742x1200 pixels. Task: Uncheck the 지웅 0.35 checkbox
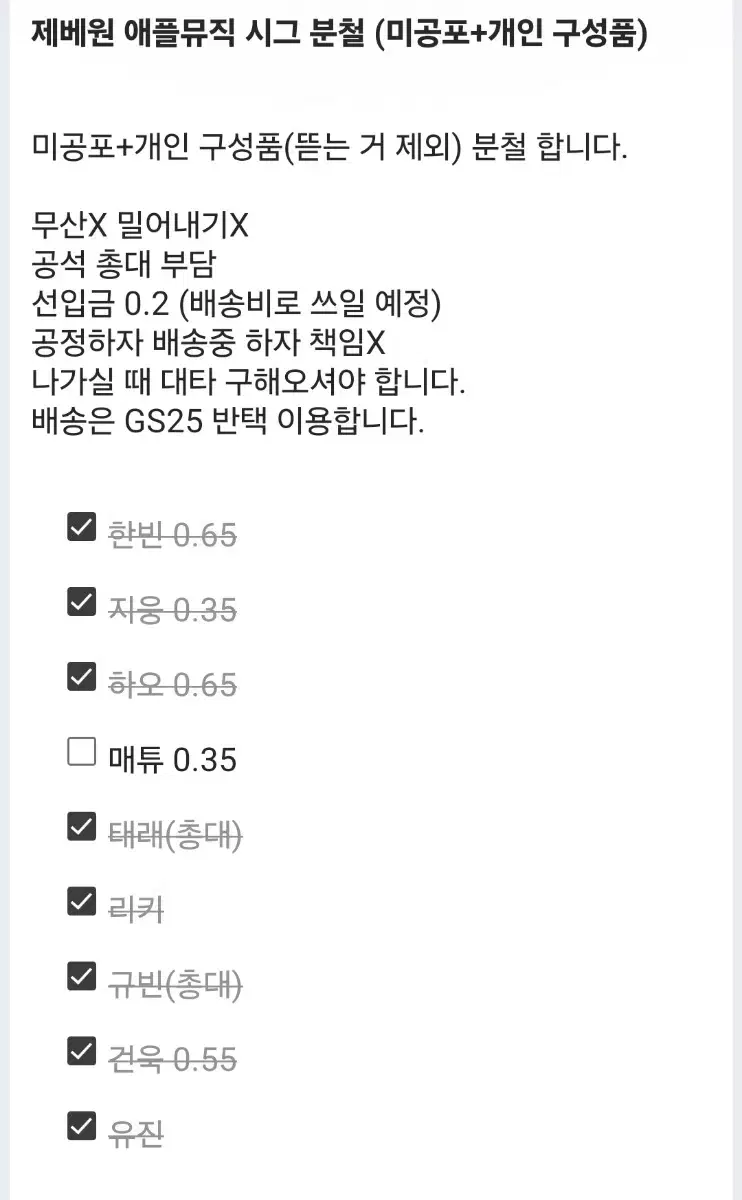click(x=80, y=600)
